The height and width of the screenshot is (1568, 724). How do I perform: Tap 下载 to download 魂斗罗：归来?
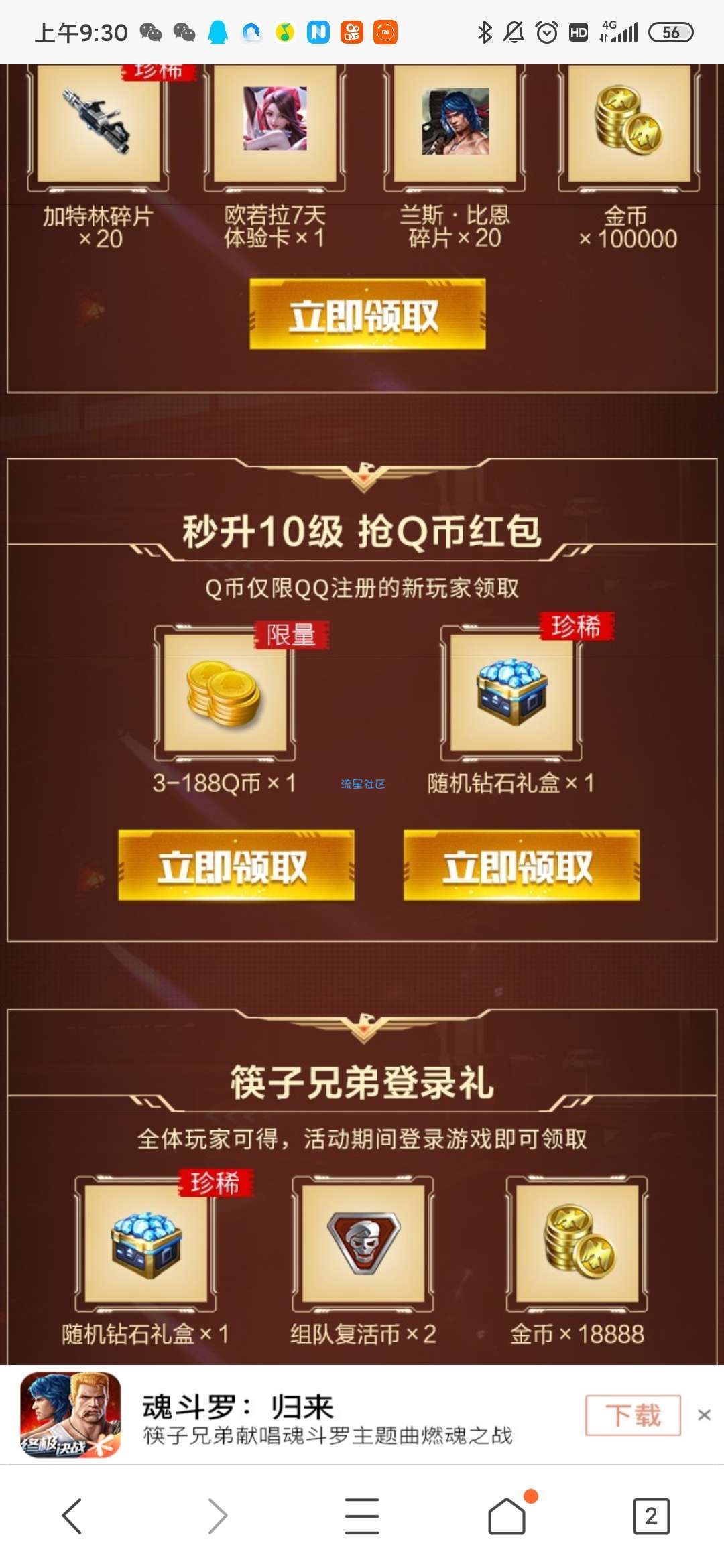(633, 1415)
